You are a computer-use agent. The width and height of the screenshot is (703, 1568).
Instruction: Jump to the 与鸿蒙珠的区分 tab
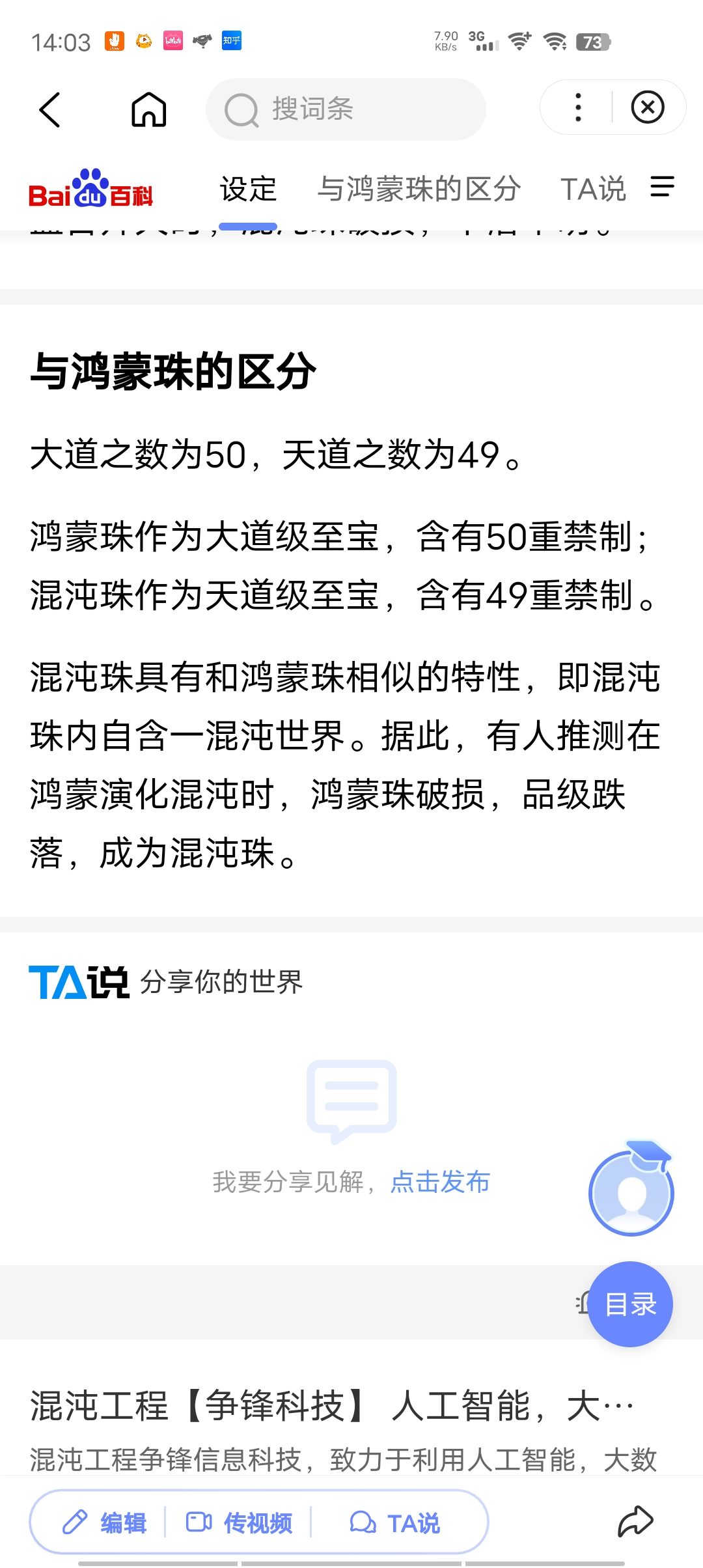pos(419,189)
